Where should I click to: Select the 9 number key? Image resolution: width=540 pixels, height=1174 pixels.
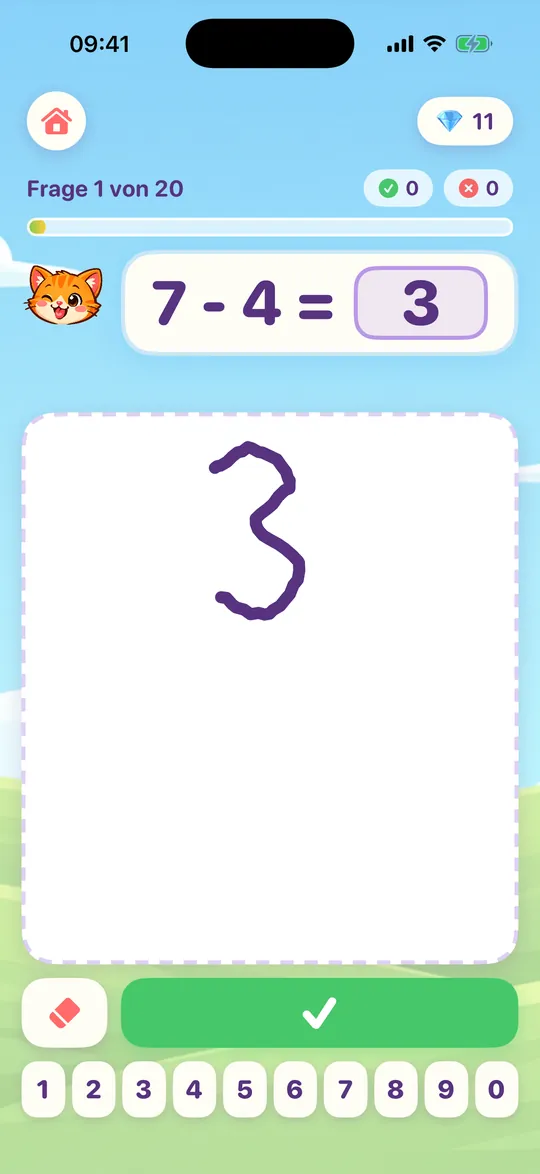(446, 1089)
